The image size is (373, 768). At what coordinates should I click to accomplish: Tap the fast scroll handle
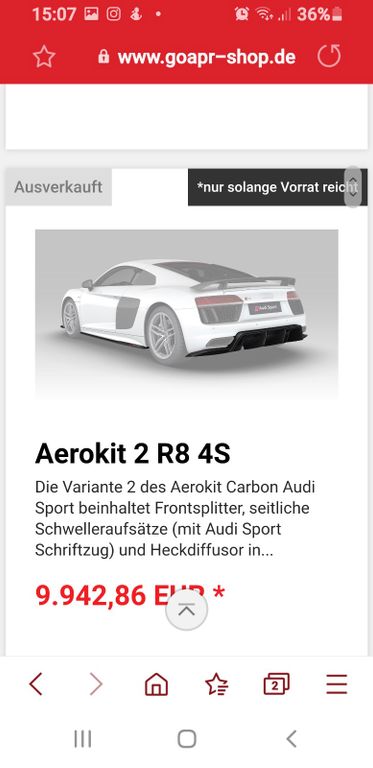(x=353, y=187)
